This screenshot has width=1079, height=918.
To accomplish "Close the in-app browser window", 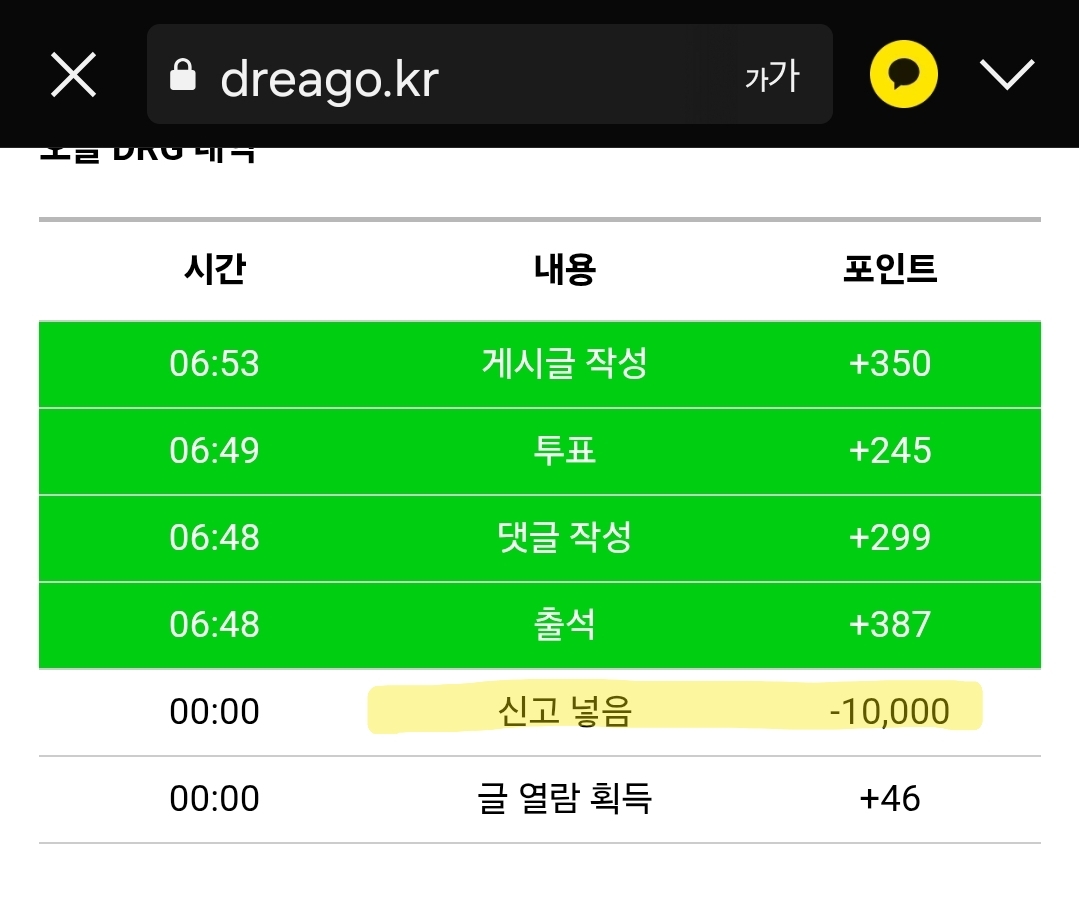I will pos(73,76).
